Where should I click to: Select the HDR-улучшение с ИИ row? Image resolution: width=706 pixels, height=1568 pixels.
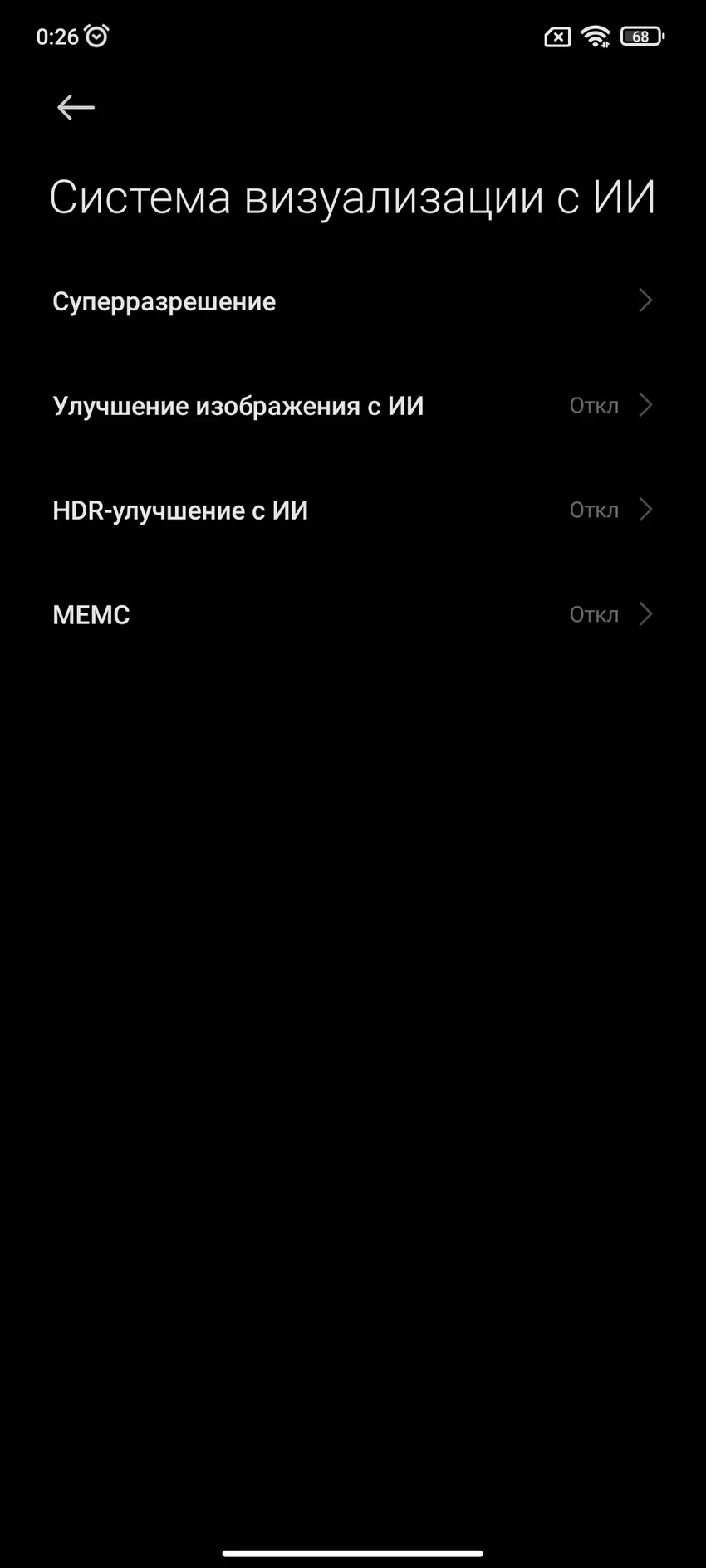(x=352, y=510)
